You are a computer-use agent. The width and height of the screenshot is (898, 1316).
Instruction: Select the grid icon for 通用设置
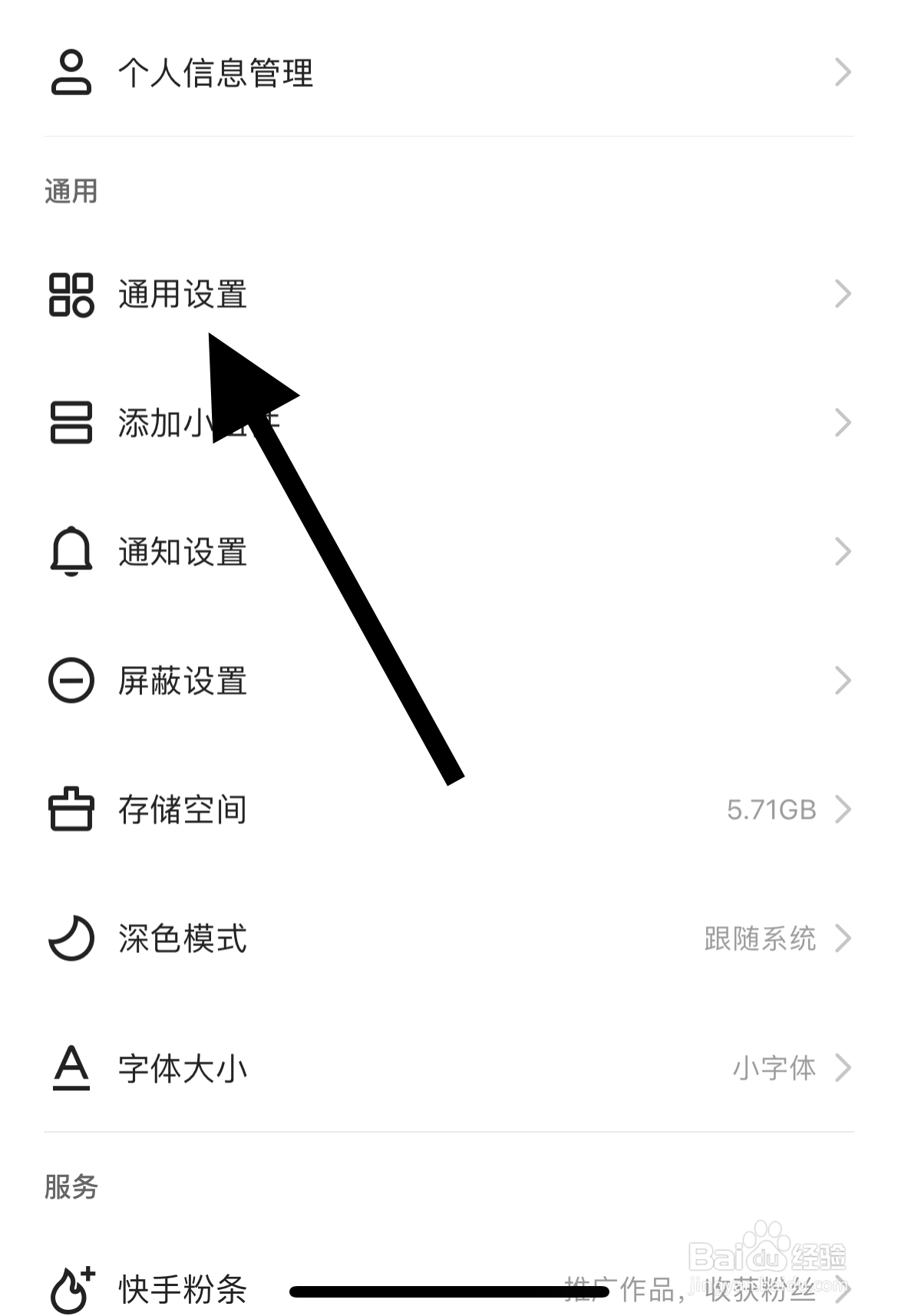(69, 293)
